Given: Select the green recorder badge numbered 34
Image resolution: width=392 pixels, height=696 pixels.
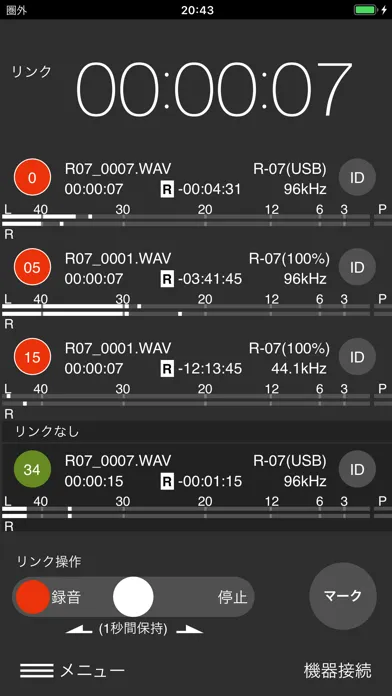Looking at the screenshot, I should coord(32,470).
